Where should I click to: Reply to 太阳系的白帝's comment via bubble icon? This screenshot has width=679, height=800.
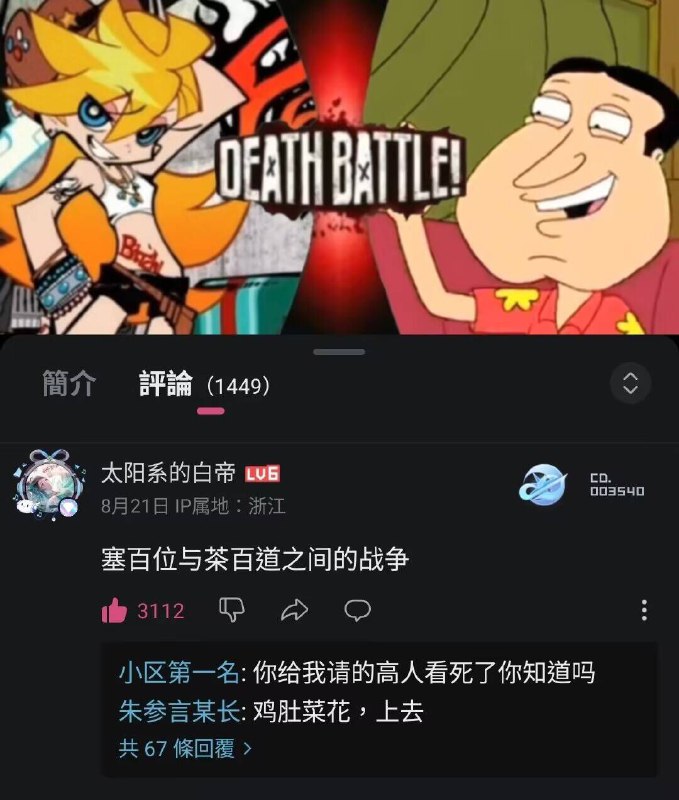358,610
